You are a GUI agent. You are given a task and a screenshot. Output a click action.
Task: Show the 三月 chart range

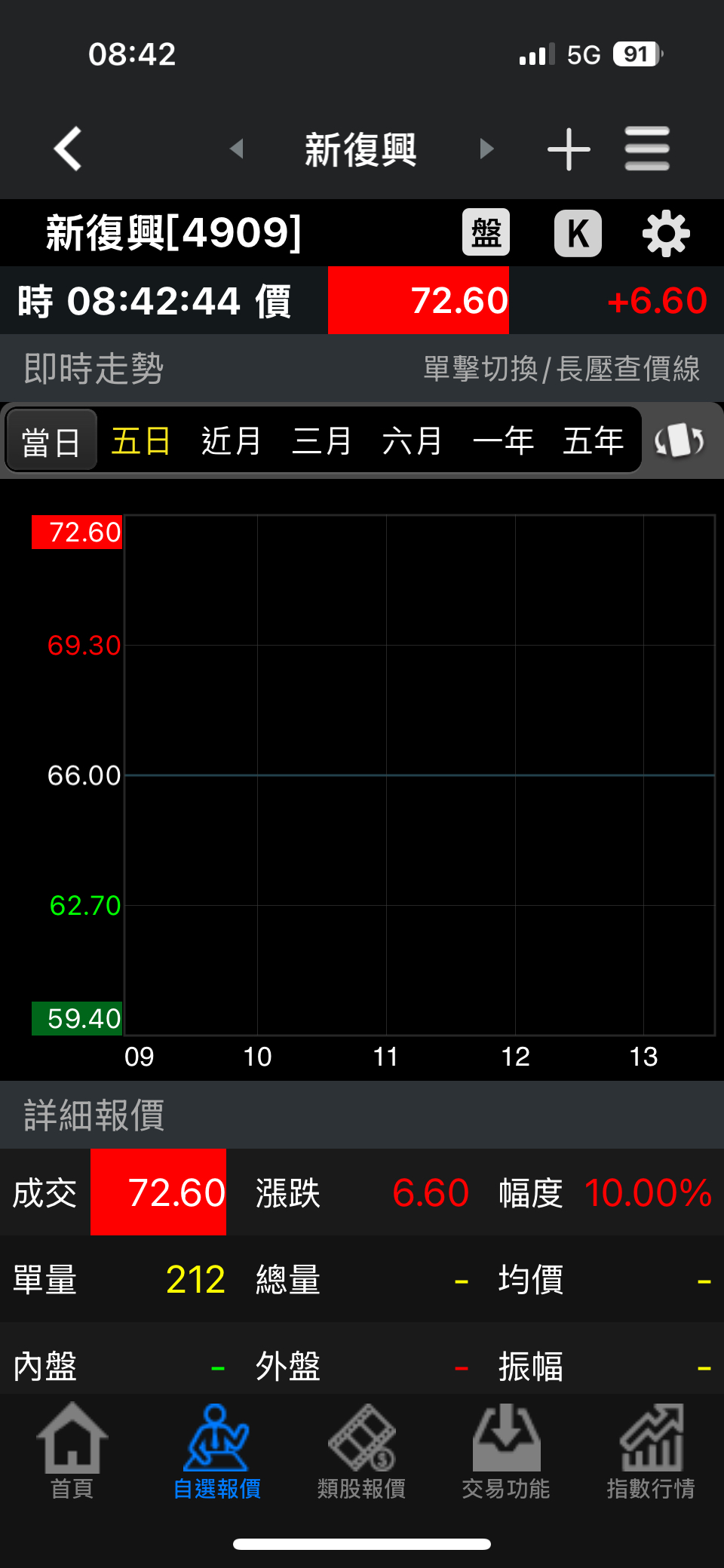click(x=322, y=441)
